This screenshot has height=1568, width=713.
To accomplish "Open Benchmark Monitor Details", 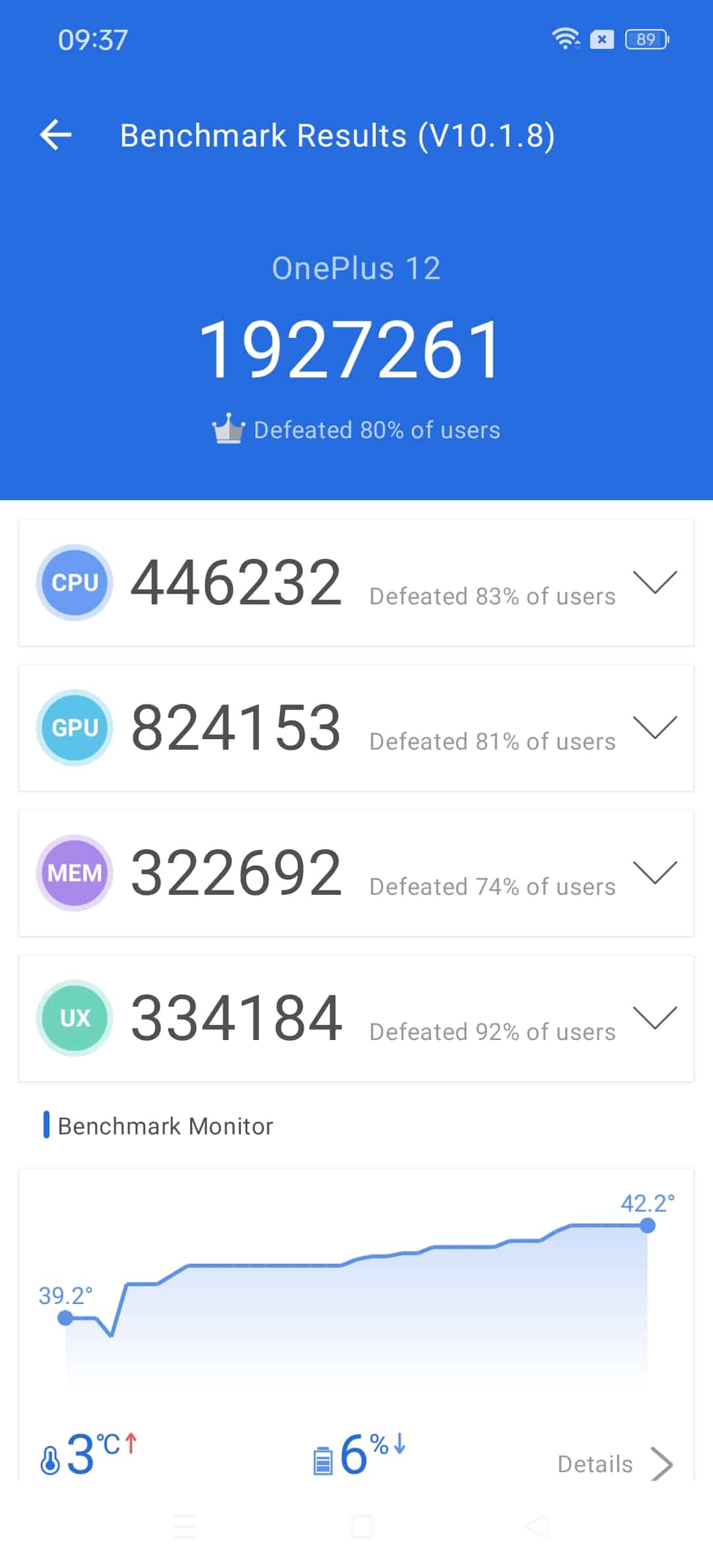I will [x=615, y=1464].
